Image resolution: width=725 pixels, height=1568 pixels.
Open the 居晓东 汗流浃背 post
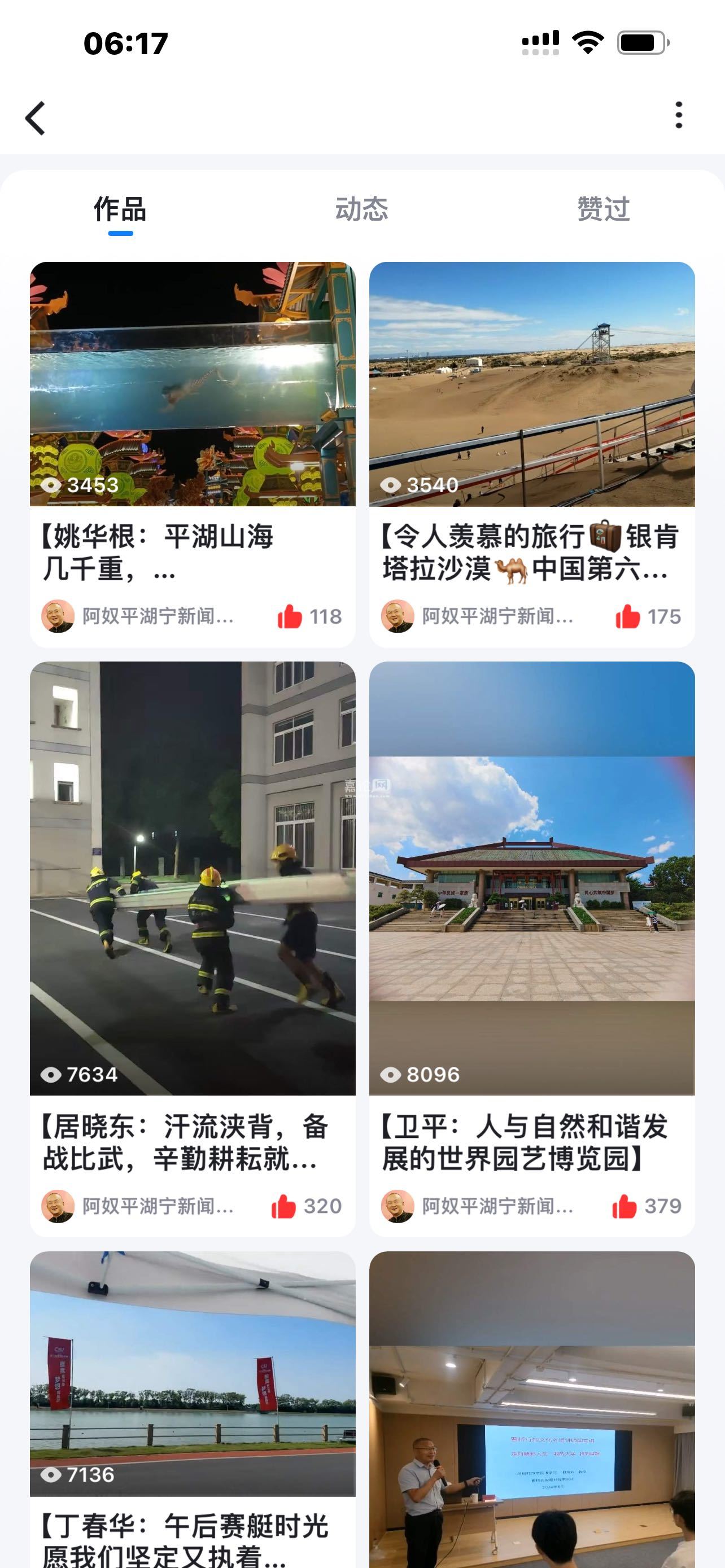click(193, 878)
